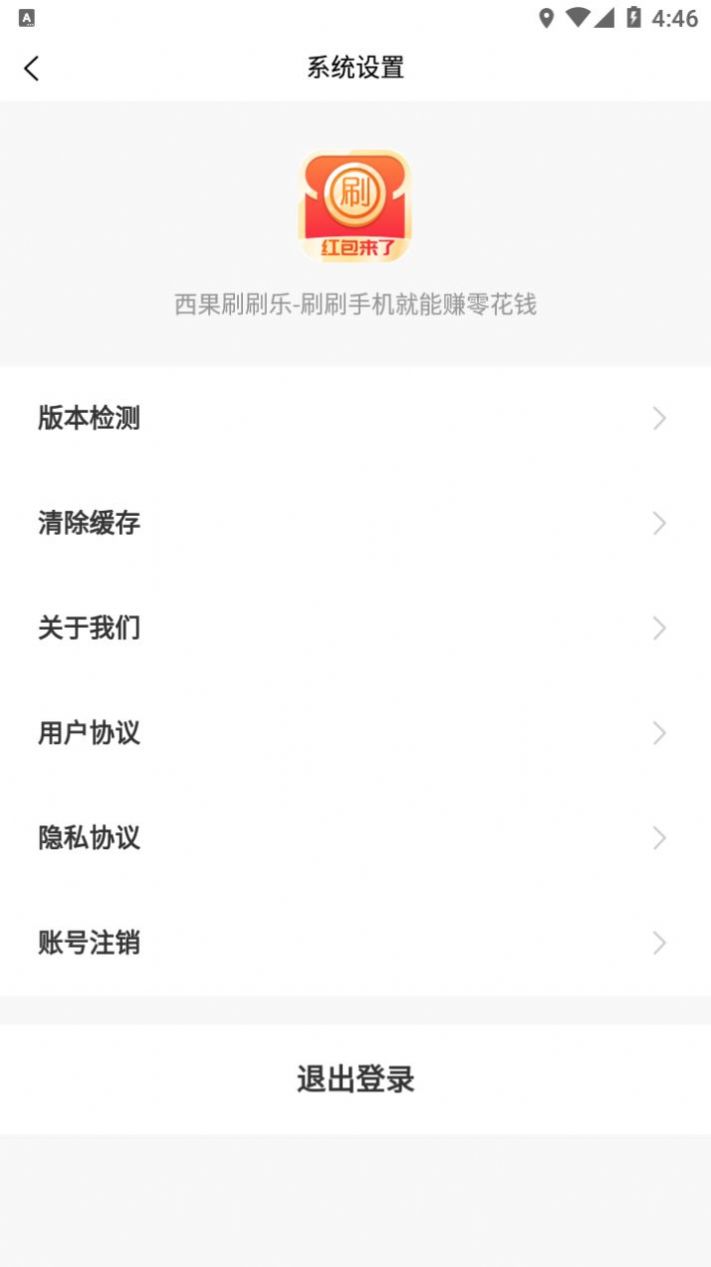Screen dimensions: 711x1267
Task: Log out with the 退出登录 button
Action: (355, 1079)
